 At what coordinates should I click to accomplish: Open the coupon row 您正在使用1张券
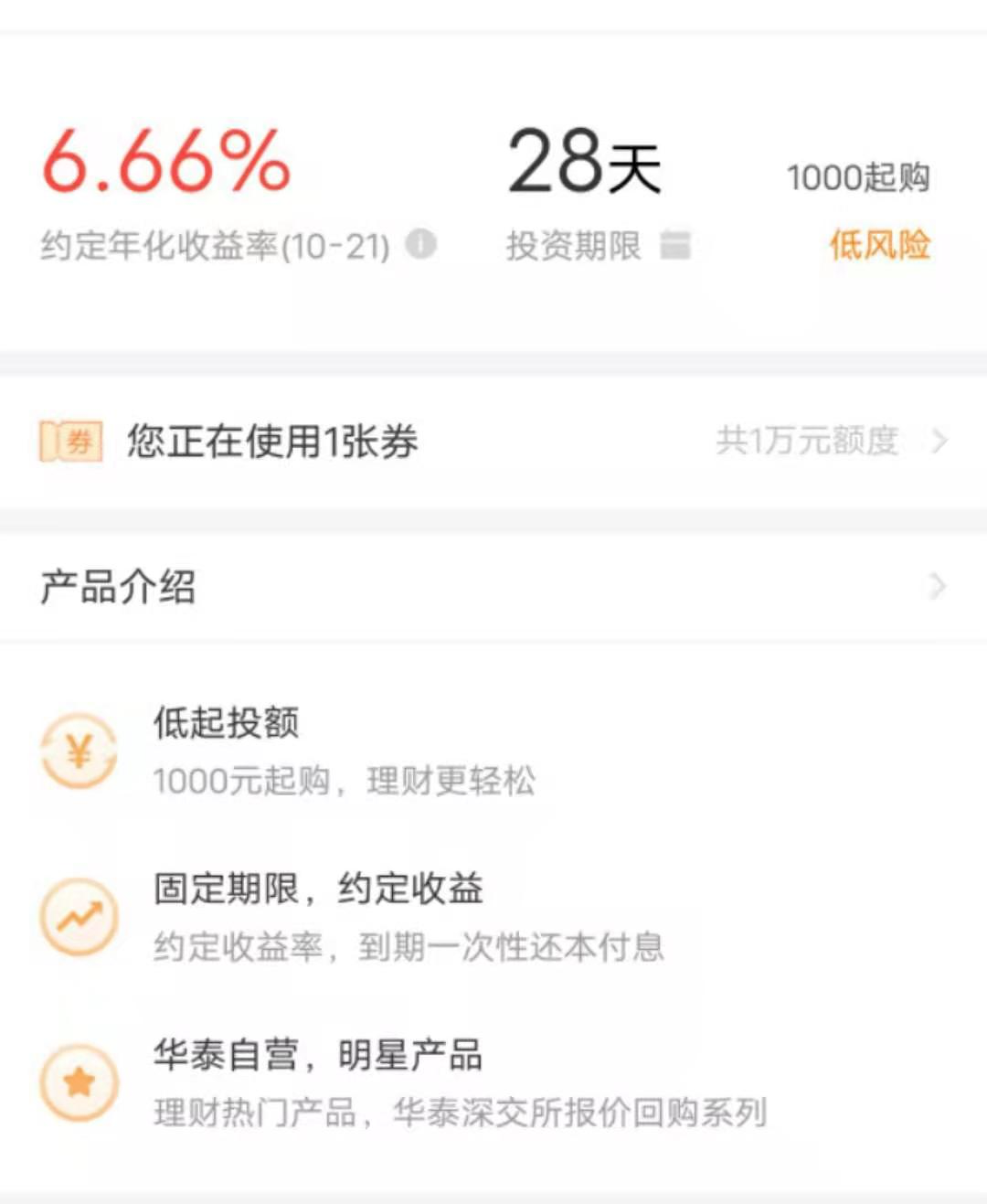[x=493, y=442]
